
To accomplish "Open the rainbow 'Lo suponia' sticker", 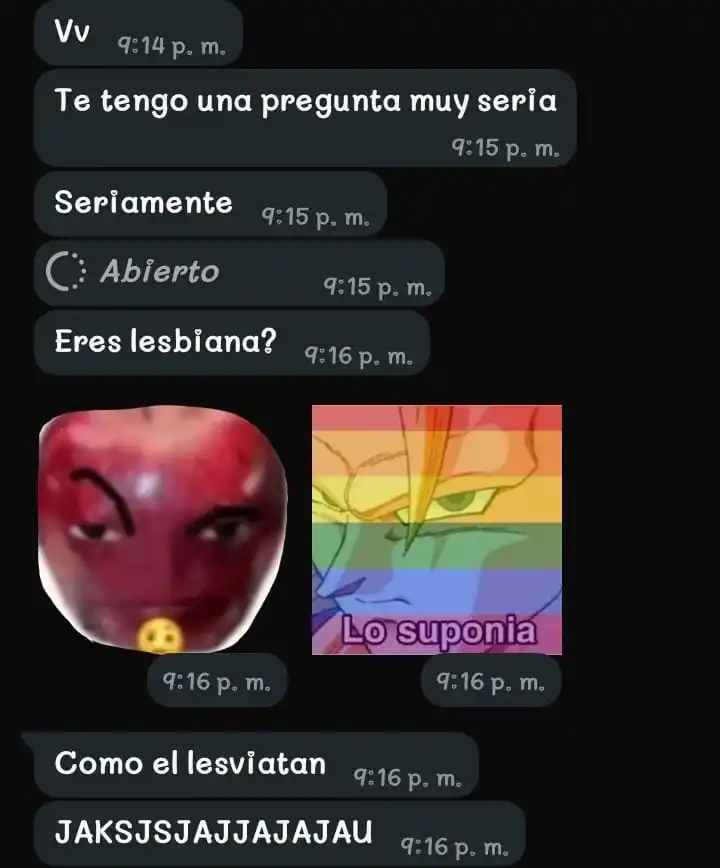I will (437, 530).
